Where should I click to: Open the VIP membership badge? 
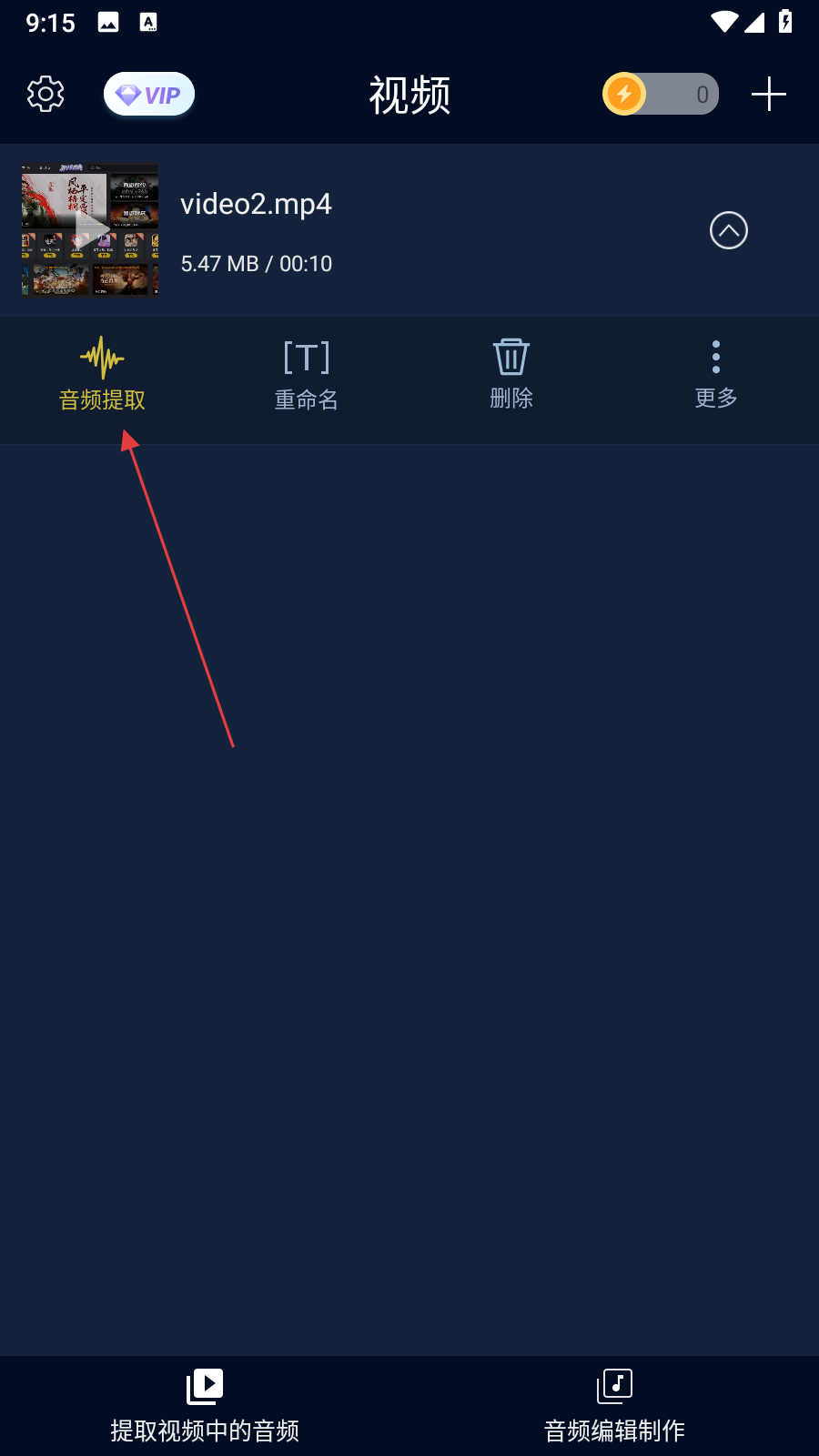point(149,94)
